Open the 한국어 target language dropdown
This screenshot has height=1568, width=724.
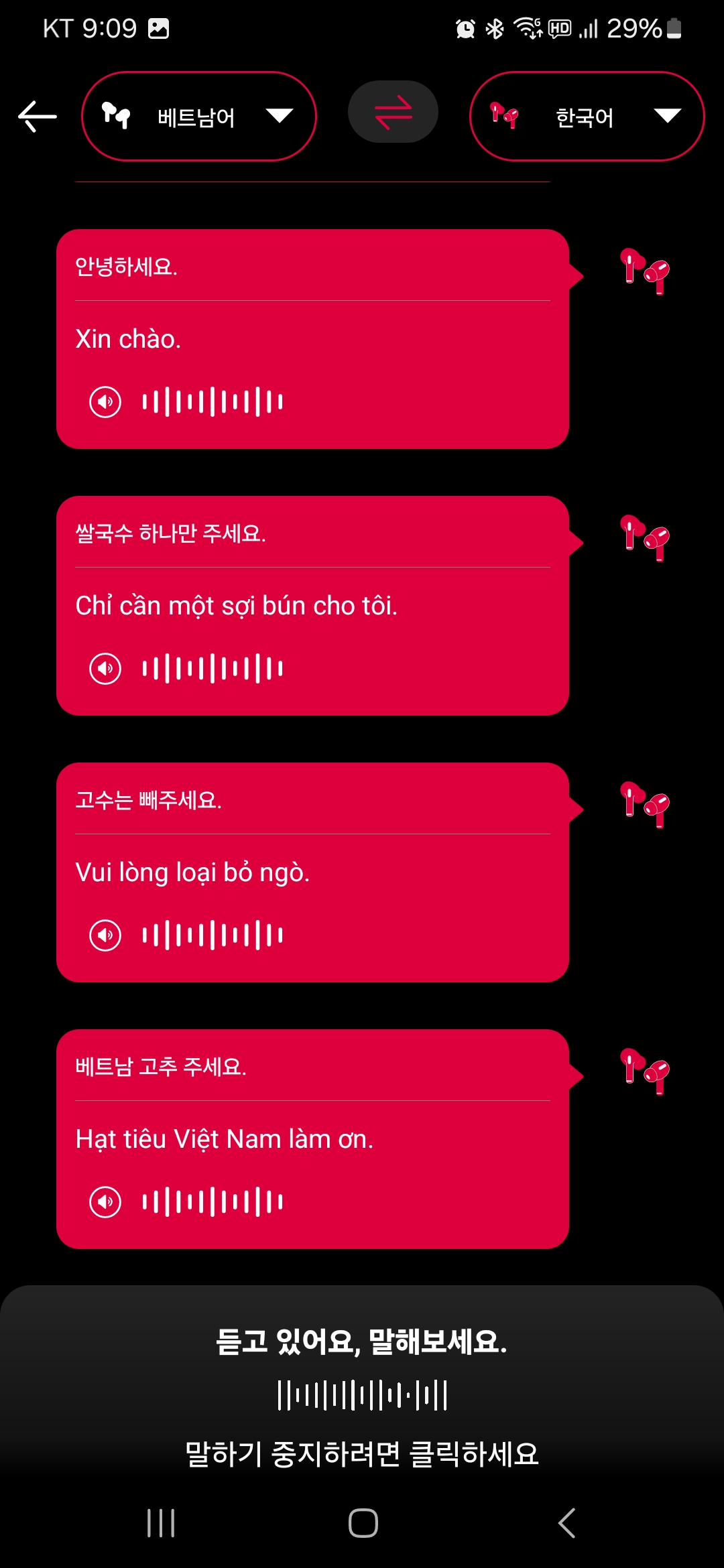587,117
